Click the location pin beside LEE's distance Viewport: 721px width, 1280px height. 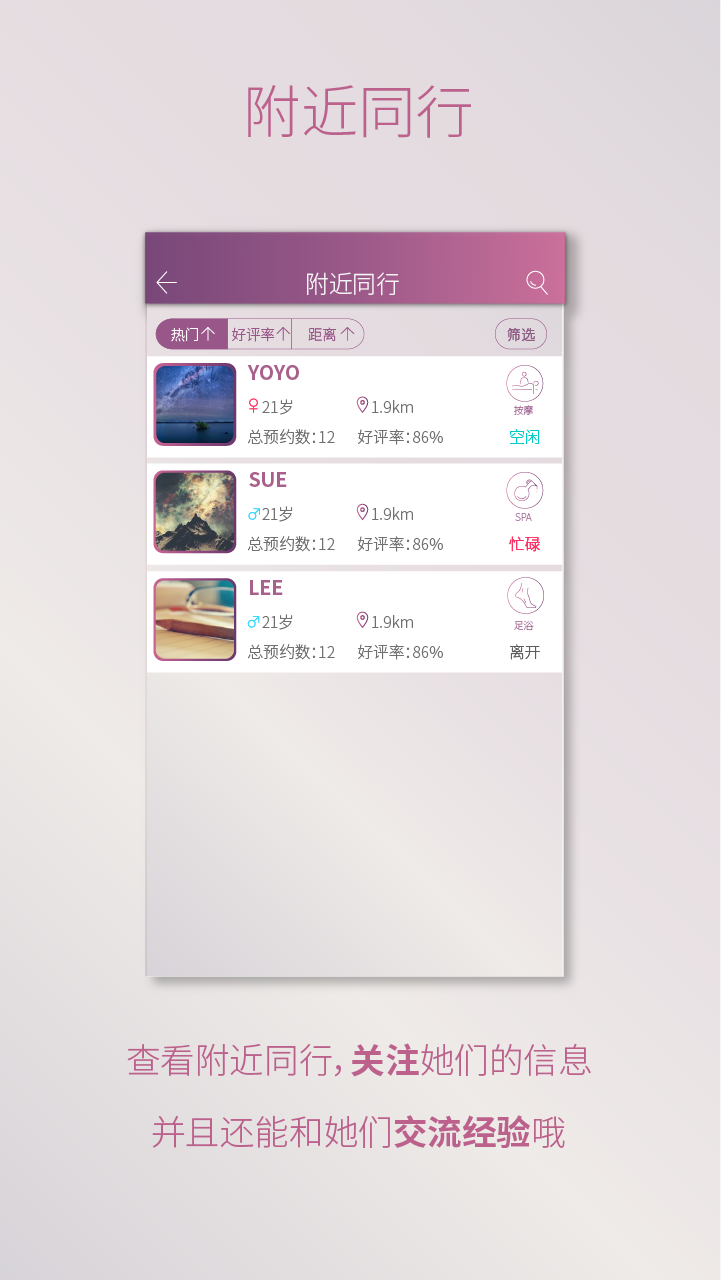(x=361, y=620)
